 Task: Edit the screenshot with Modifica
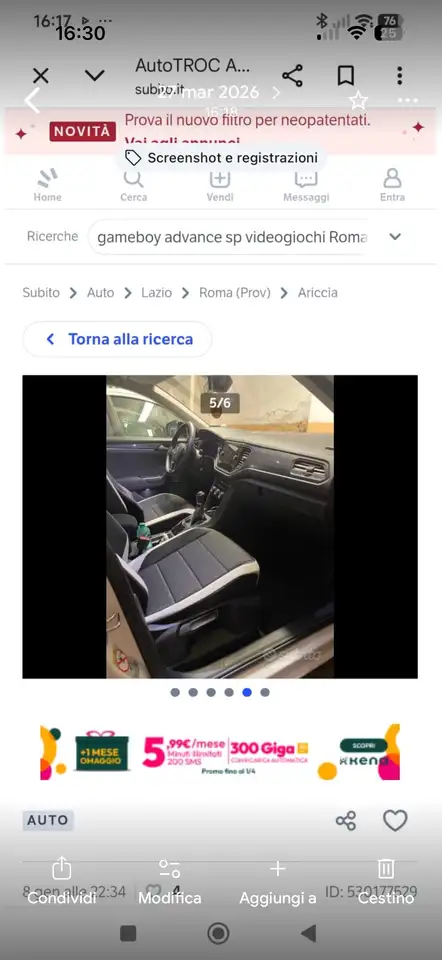(170, 880)
